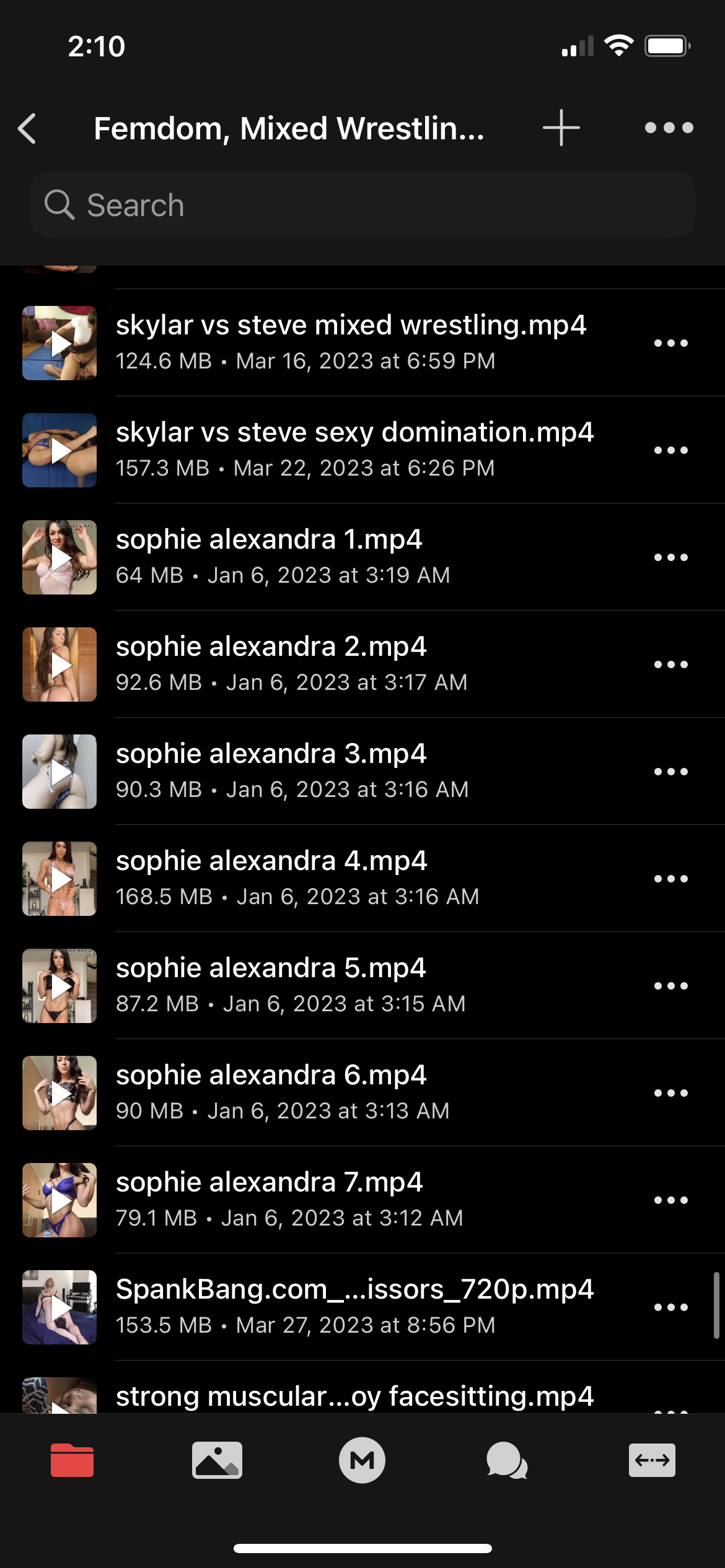Viewport: 725px width, 1568px height.
Task: Open the options dots for sophie alexandra 7.mp4
Action: [671, 1200]
